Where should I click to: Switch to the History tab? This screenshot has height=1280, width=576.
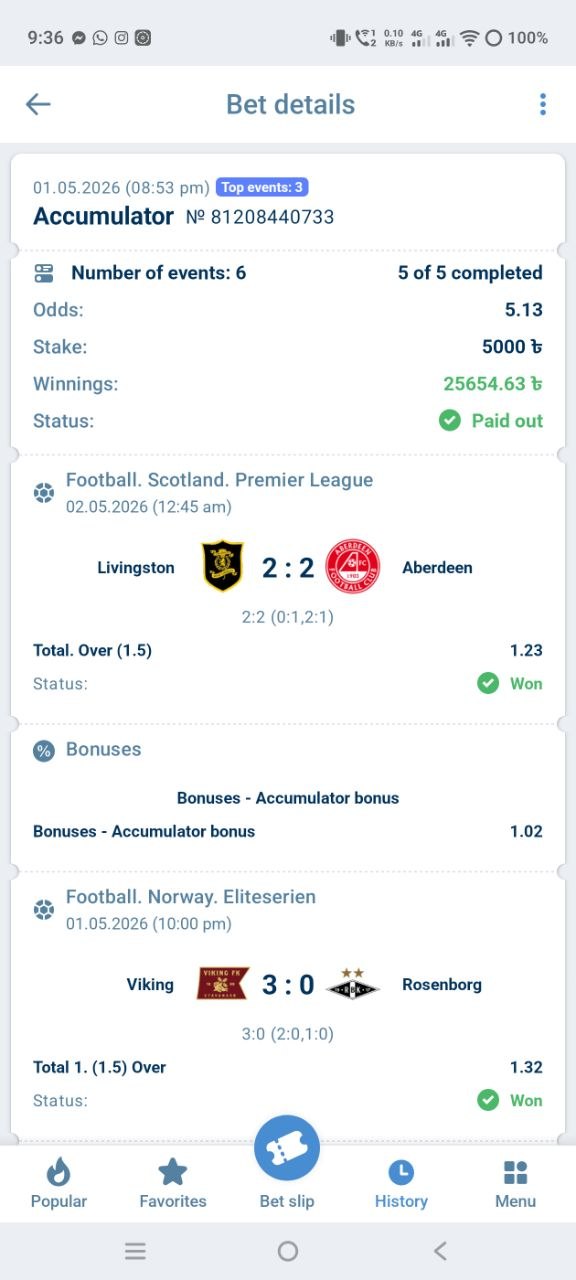[401, 1184]
